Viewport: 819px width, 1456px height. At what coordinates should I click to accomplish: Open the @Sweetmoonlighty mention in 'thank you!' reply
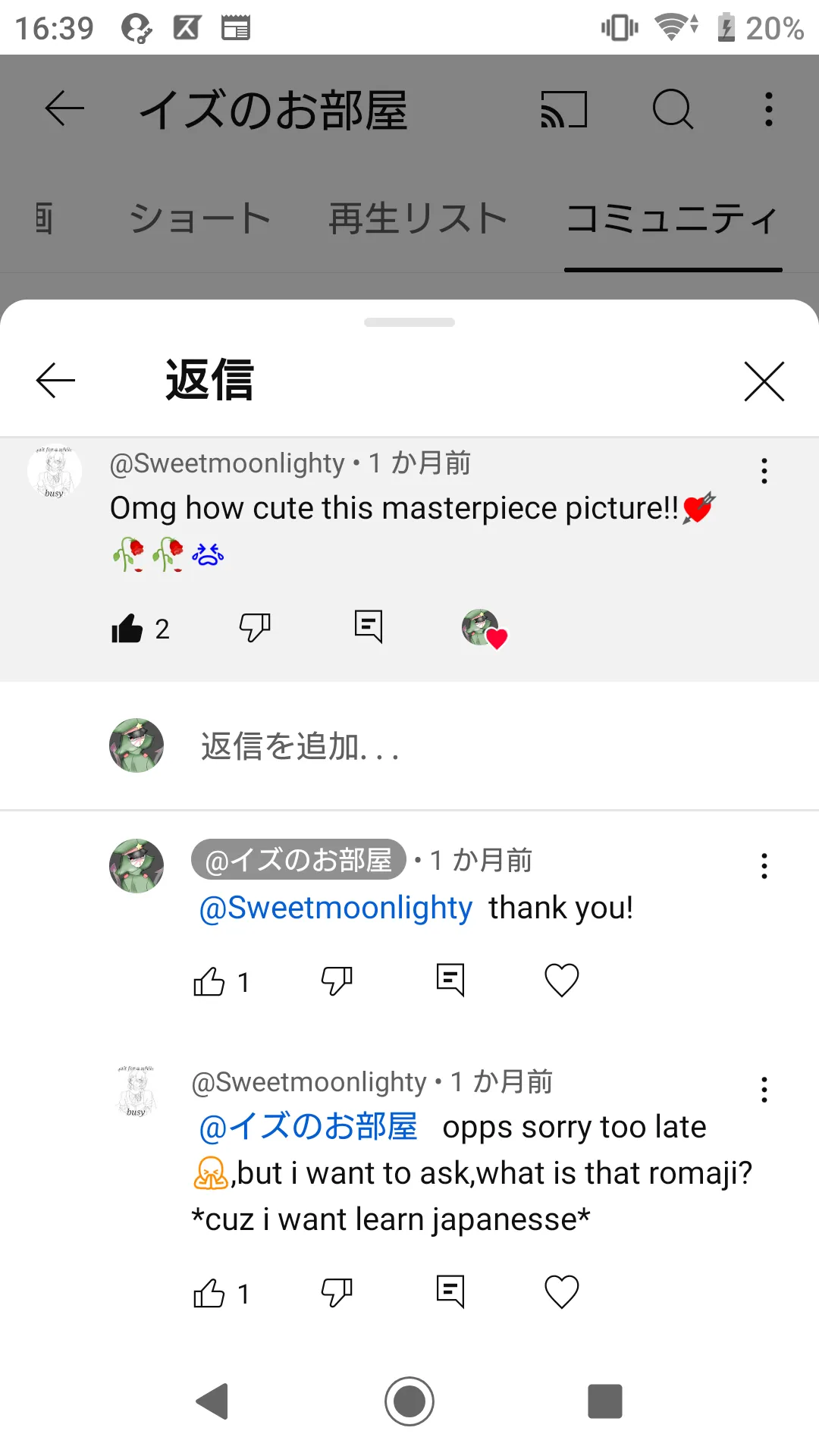click(x=335, y=908)
